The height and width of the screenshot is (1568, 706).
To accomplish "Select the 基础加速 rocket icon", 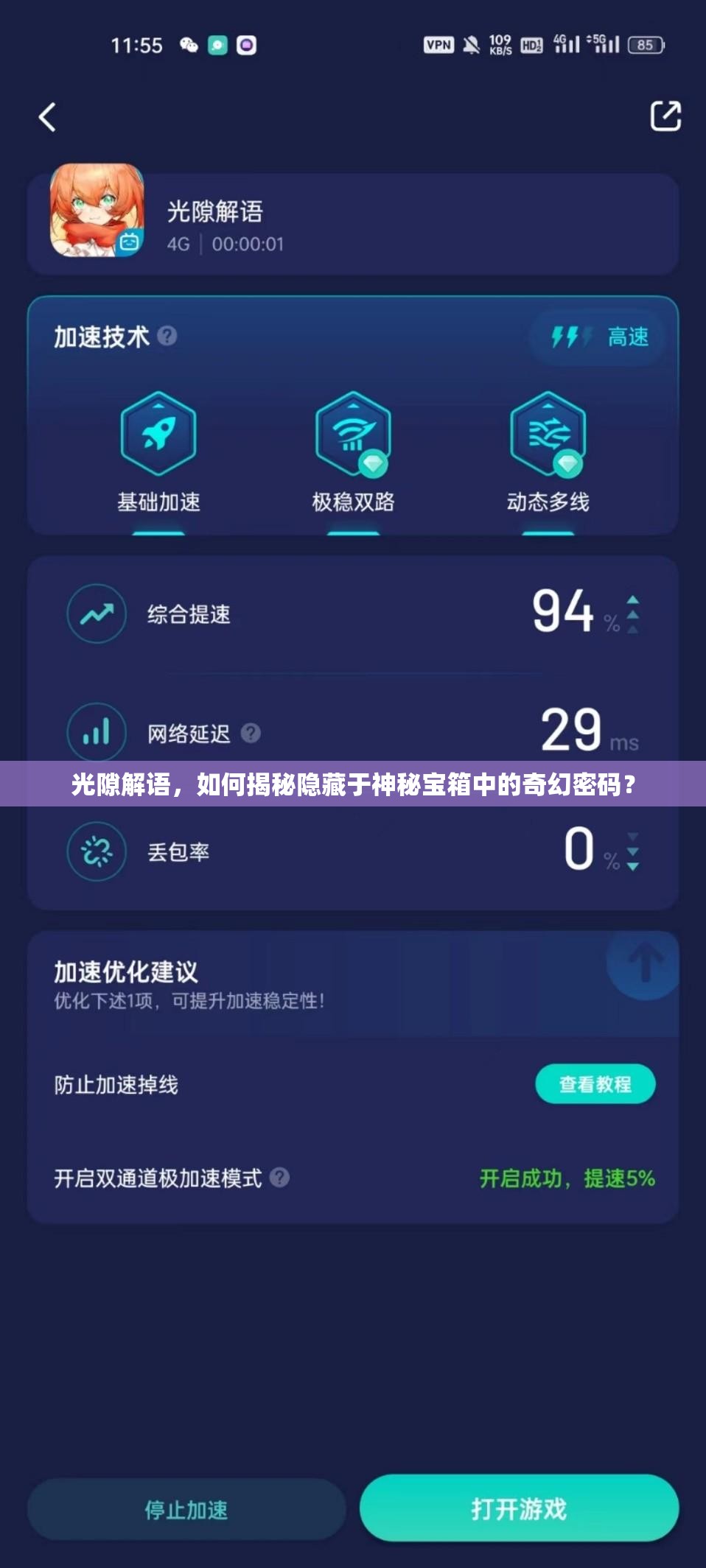I will pos(158,435).
